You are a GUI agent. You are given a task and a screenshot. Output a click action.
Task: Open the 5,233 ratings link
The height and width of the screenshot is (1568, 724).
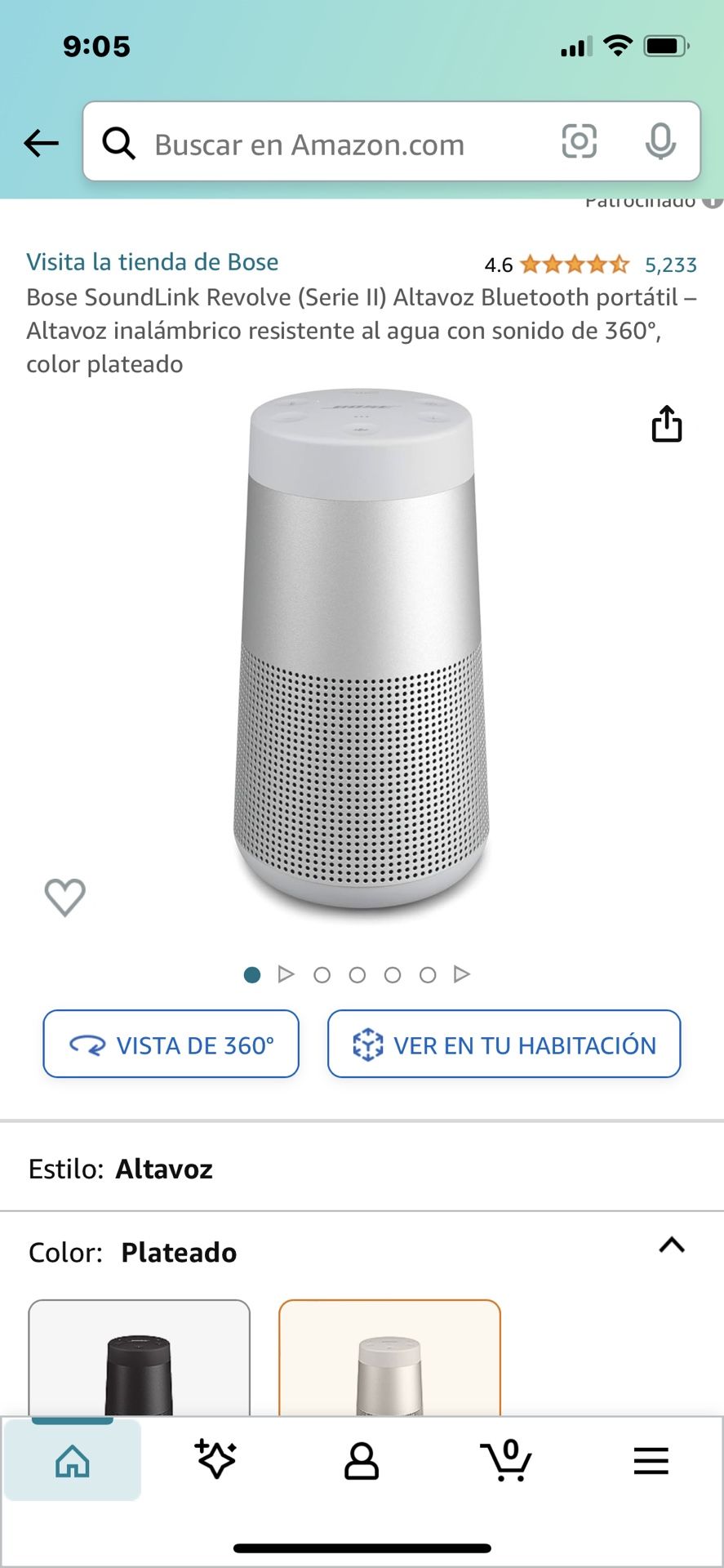click(x=673, y=264)
